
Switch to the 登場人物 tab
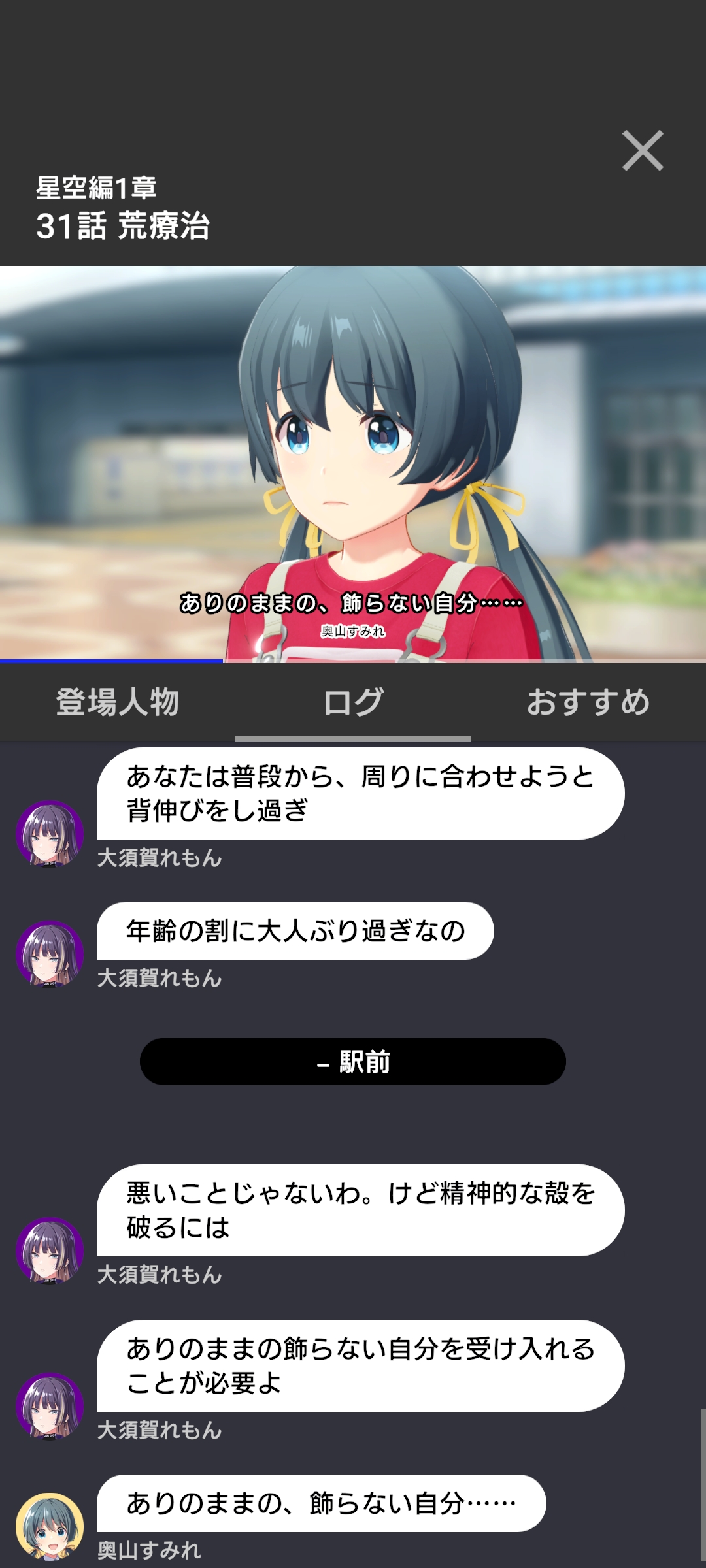click(118, 703)
